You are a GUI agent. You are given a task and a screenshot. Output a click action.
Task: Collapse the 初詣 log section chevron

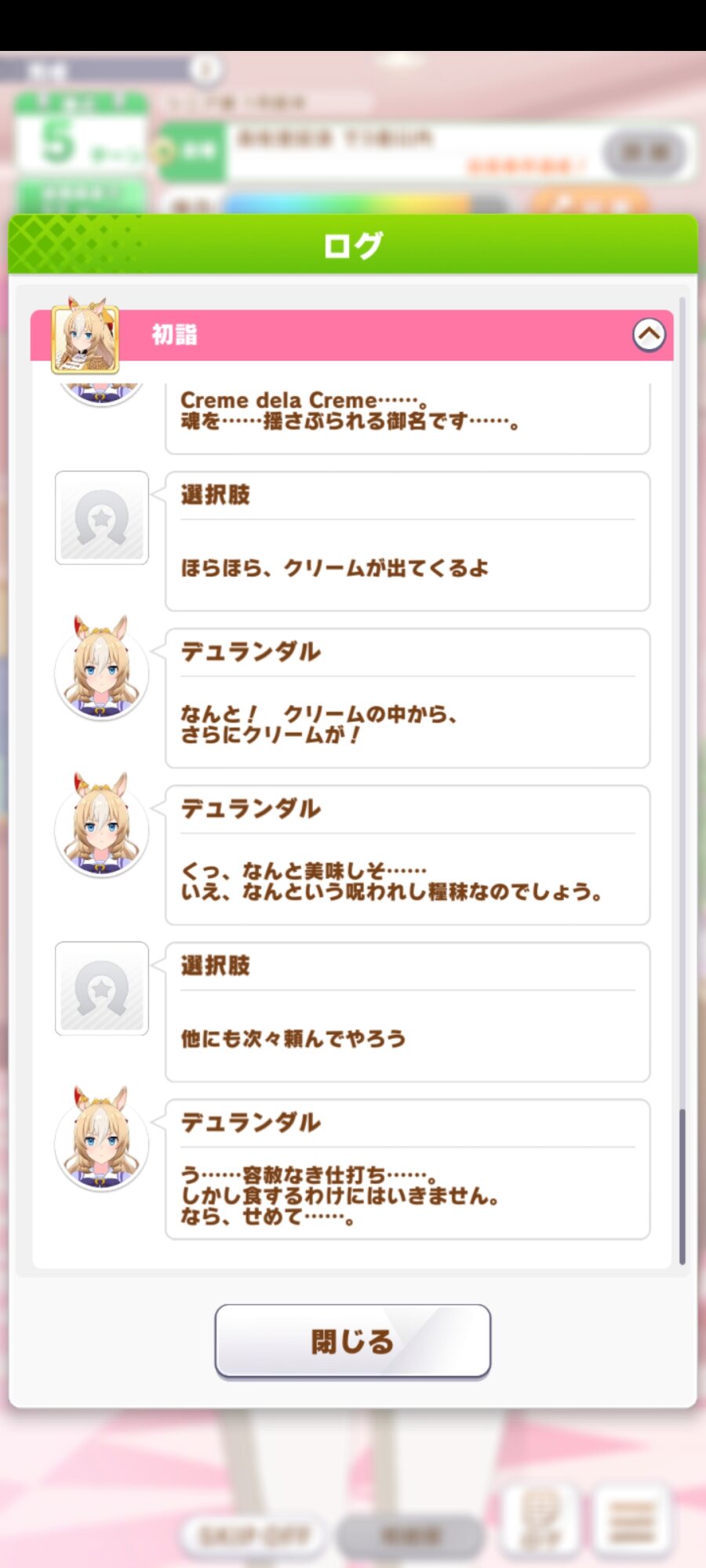pos(649,335)
